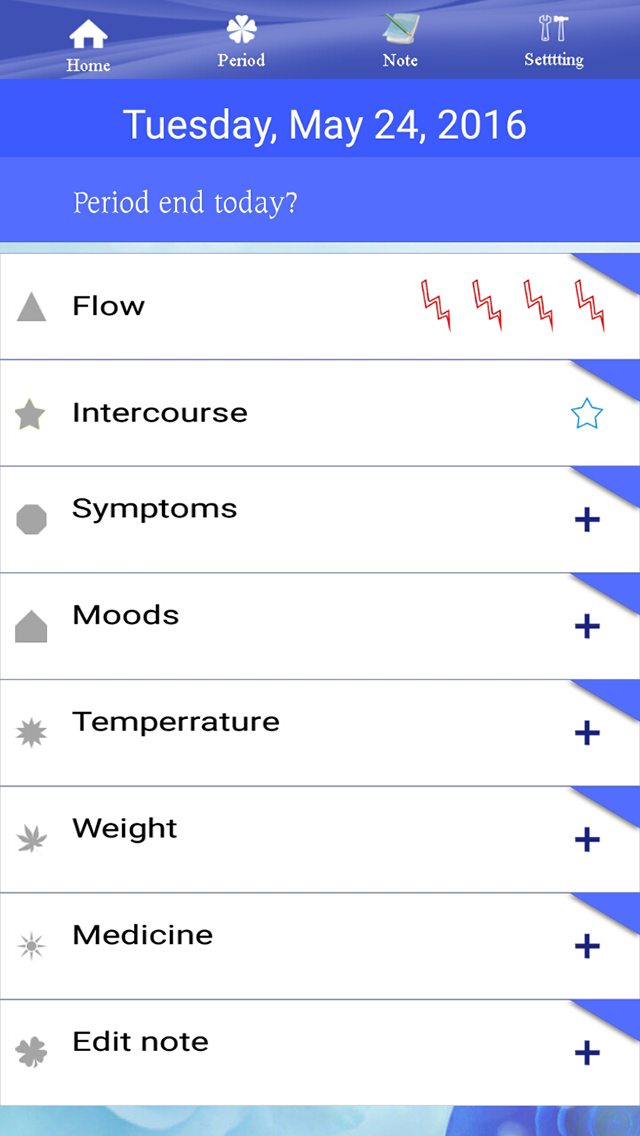Image resolution: width=640 pixels, height=1136 pixels.
Task: Open Edit note row
Action: (320, 1053)
